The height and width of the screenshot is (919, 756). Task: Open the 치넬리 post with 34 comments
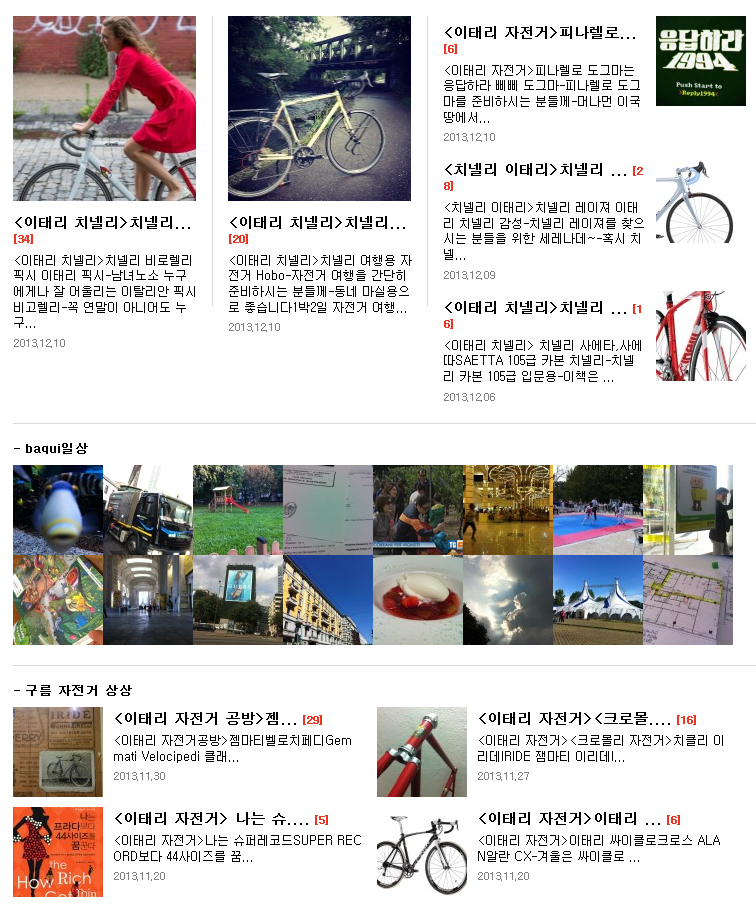click(102, 223)
